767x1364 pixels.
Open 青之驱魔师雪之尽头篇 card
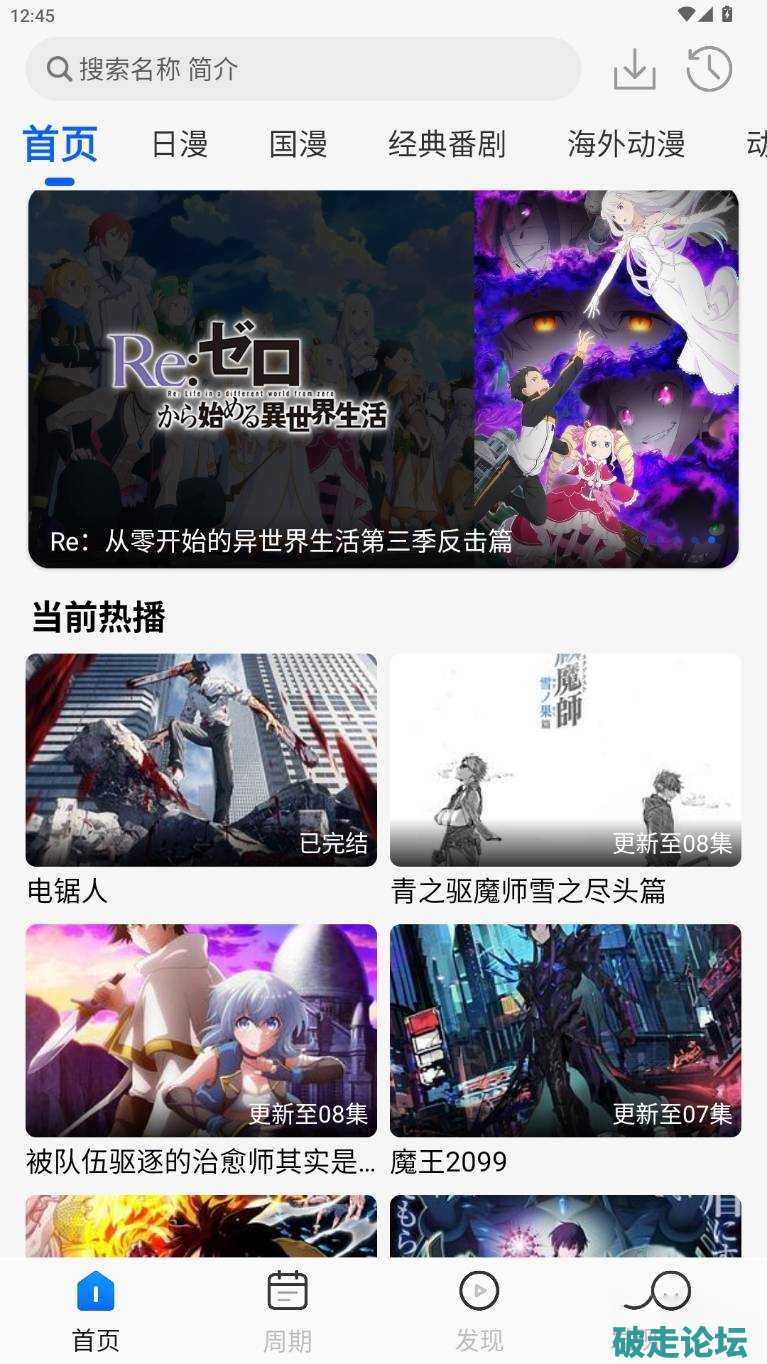[565, 760]
